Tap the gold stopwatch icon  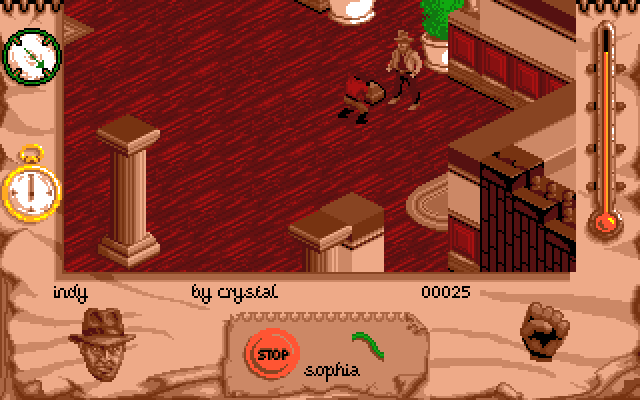pos(31,186)
